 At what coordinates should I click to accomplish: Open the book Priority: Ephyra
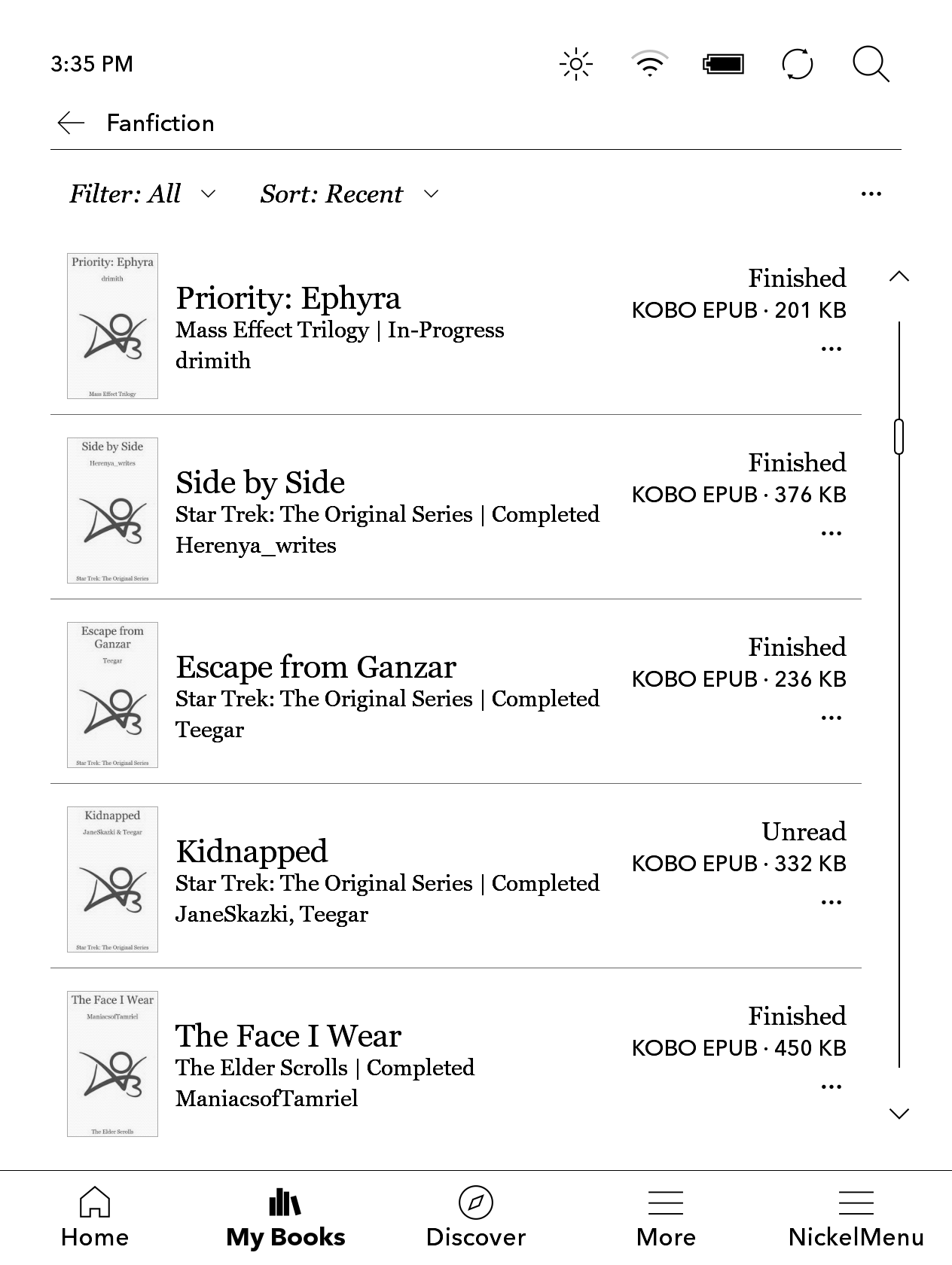288,299
